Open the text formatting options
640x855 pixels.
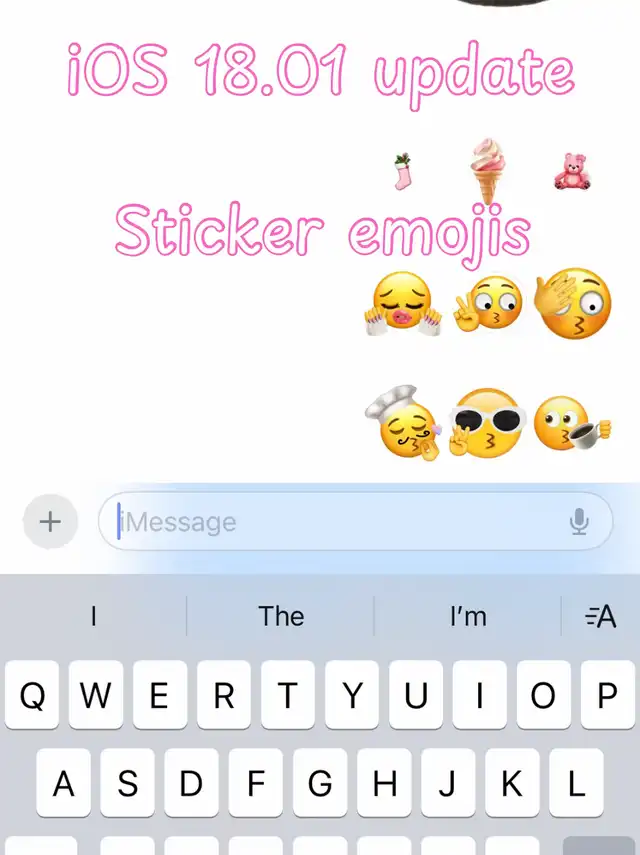[x=600, y=617]
